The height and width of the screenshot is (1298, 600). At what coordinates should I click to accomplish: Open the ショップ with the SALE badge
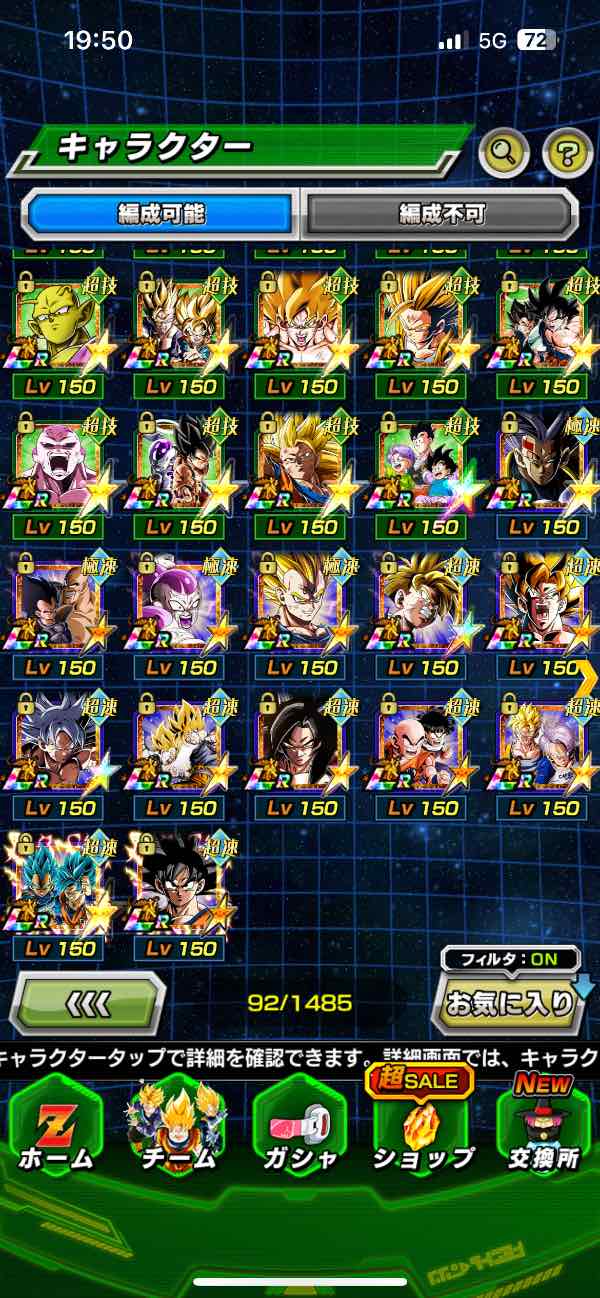tap(422, 1125)
